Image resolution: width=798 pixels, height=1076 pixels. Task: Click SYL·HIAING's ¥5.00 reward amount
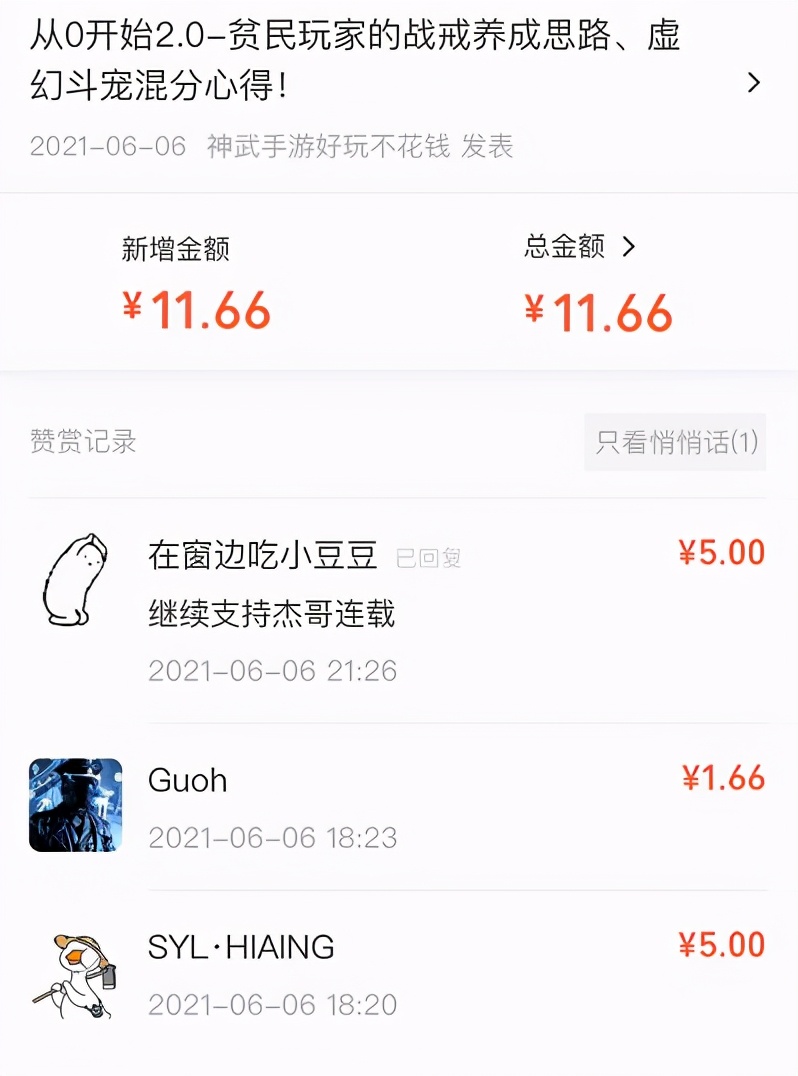click(x=723, y=945)
